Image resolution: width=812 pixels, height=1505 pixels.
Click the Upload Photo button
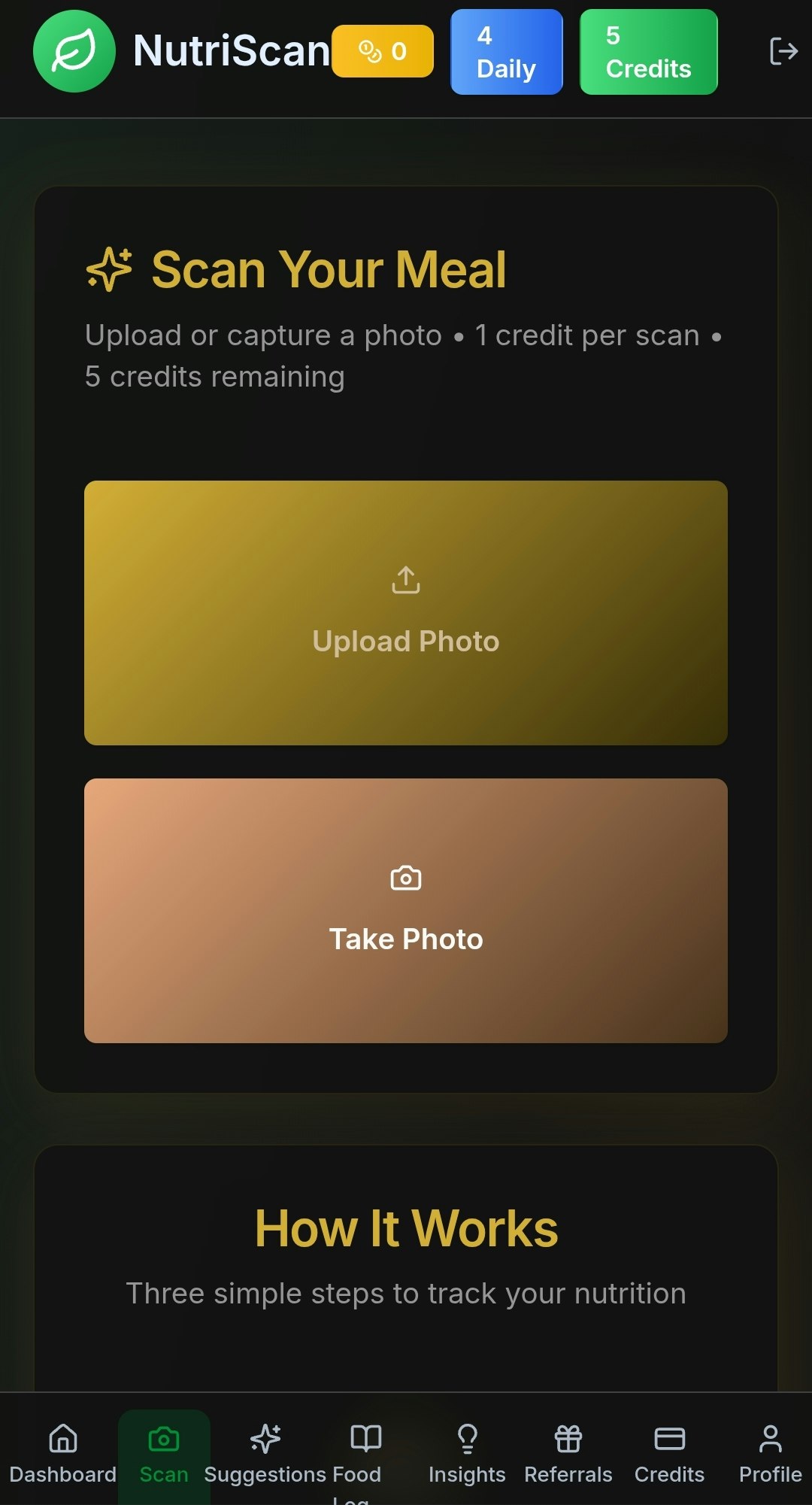pyautogui.click(x=405, y=611)
